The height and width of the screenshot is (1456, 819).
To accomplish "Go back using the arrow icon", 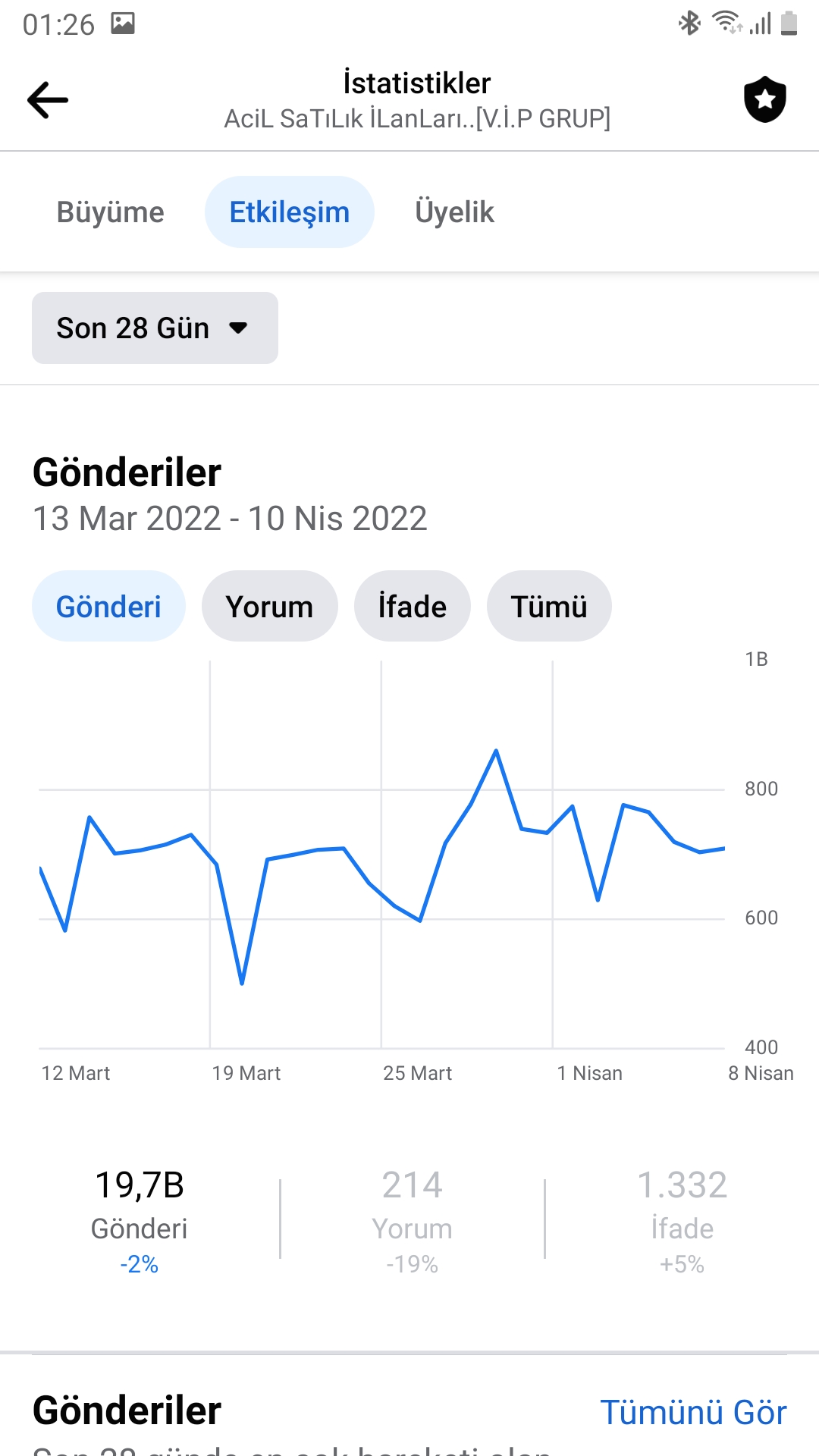I will coord(48,100).
